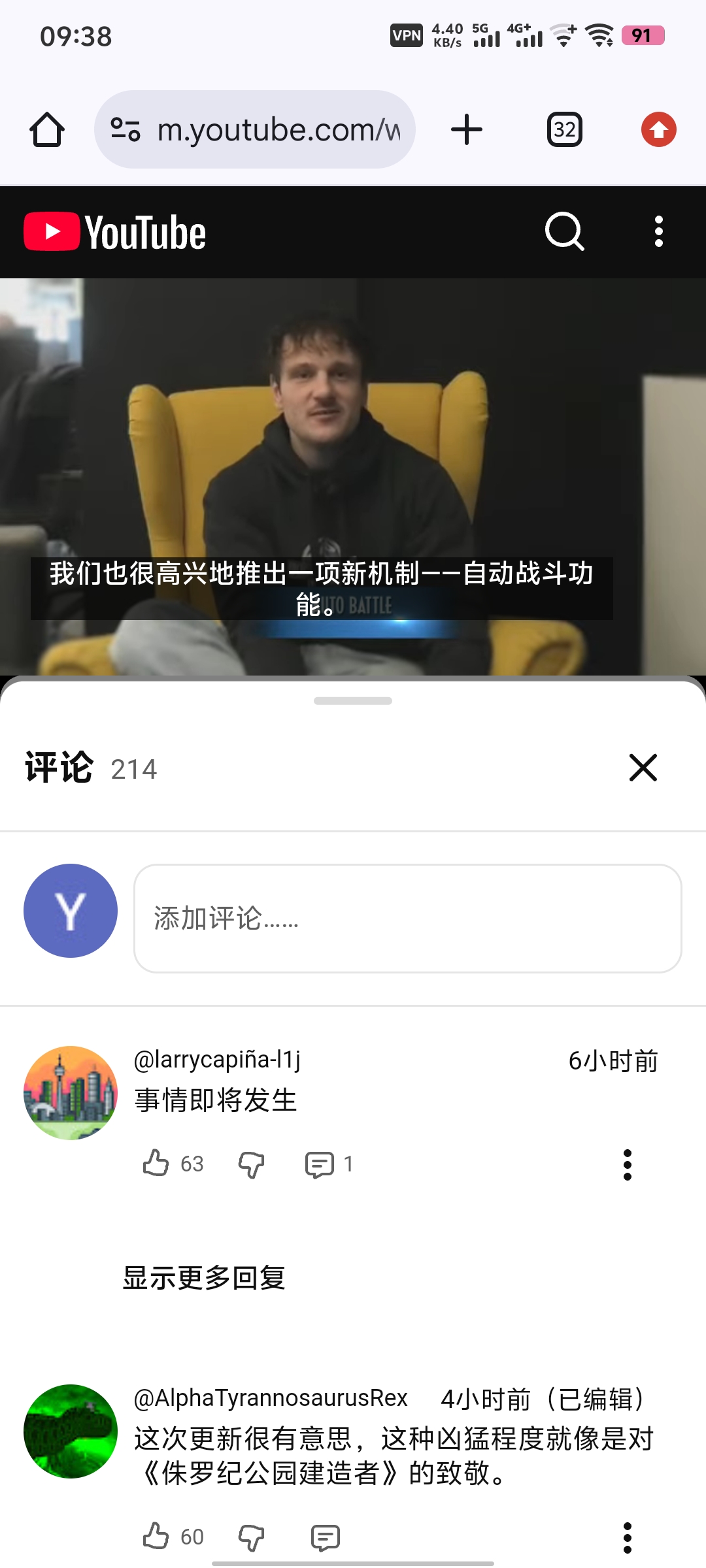
Task: Tap the browser home button
Action: (x=47, y=129)
